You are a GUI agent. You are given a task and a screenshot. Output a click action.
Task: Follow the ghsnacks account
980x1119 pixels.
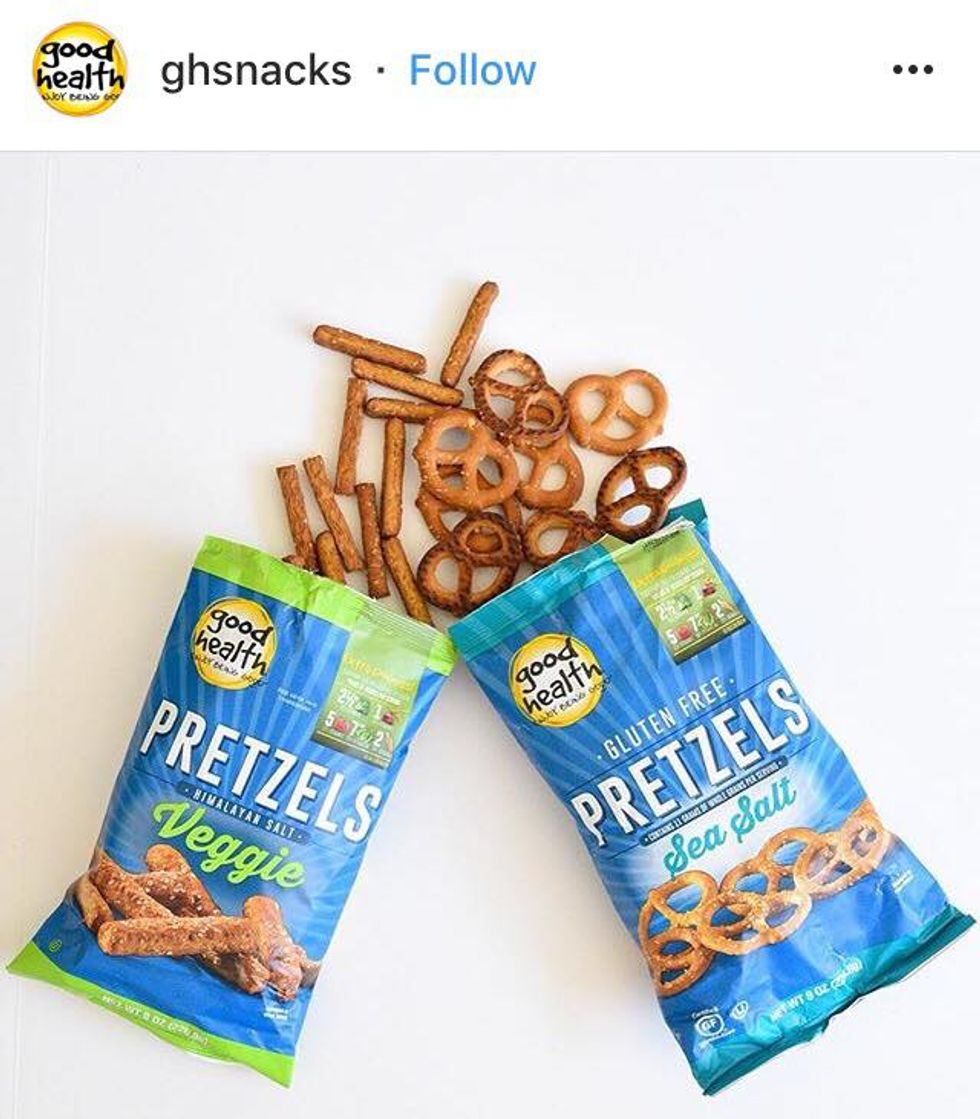pyautogui.click(x=472, y=70)
